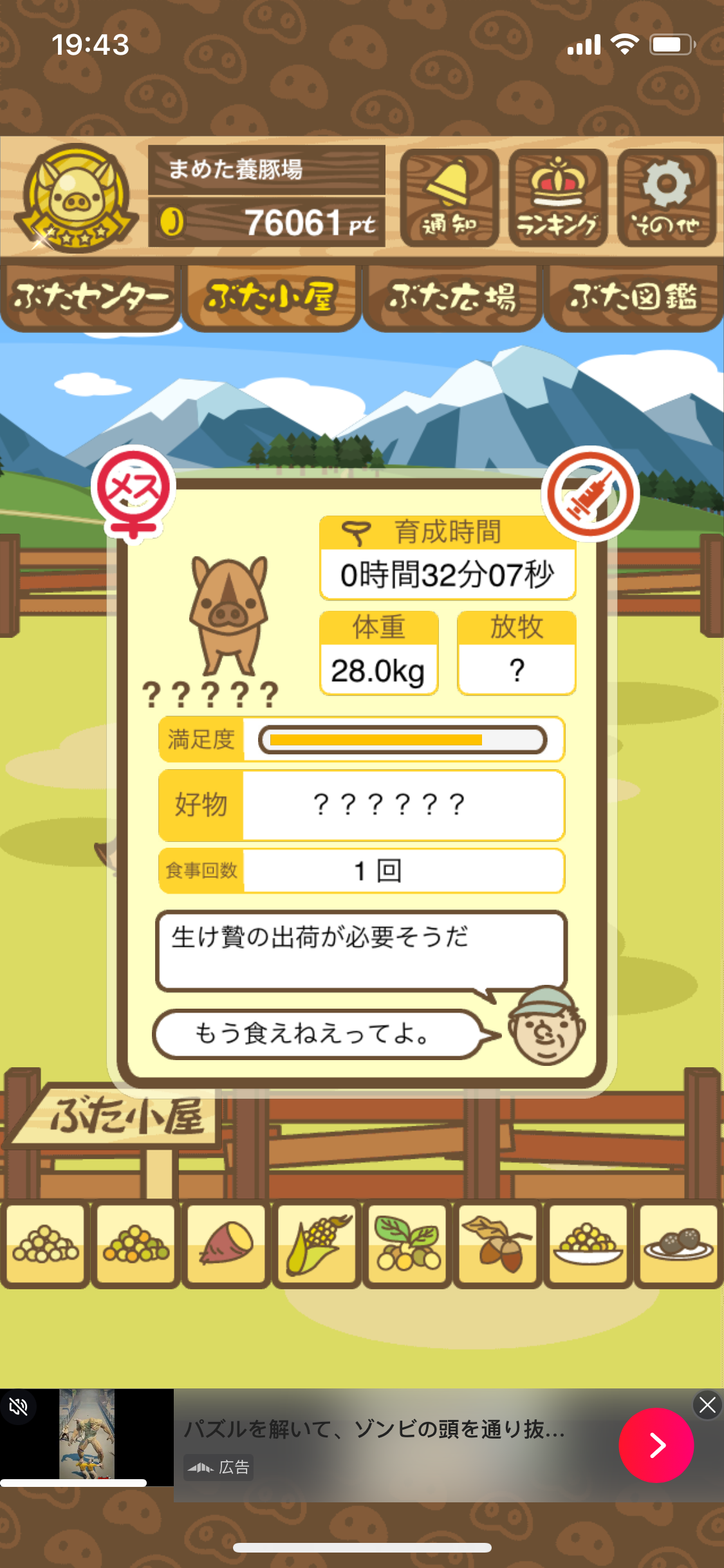Open the 通知 notifications bell
The image size is (724, 1568).
click(449, 198)
